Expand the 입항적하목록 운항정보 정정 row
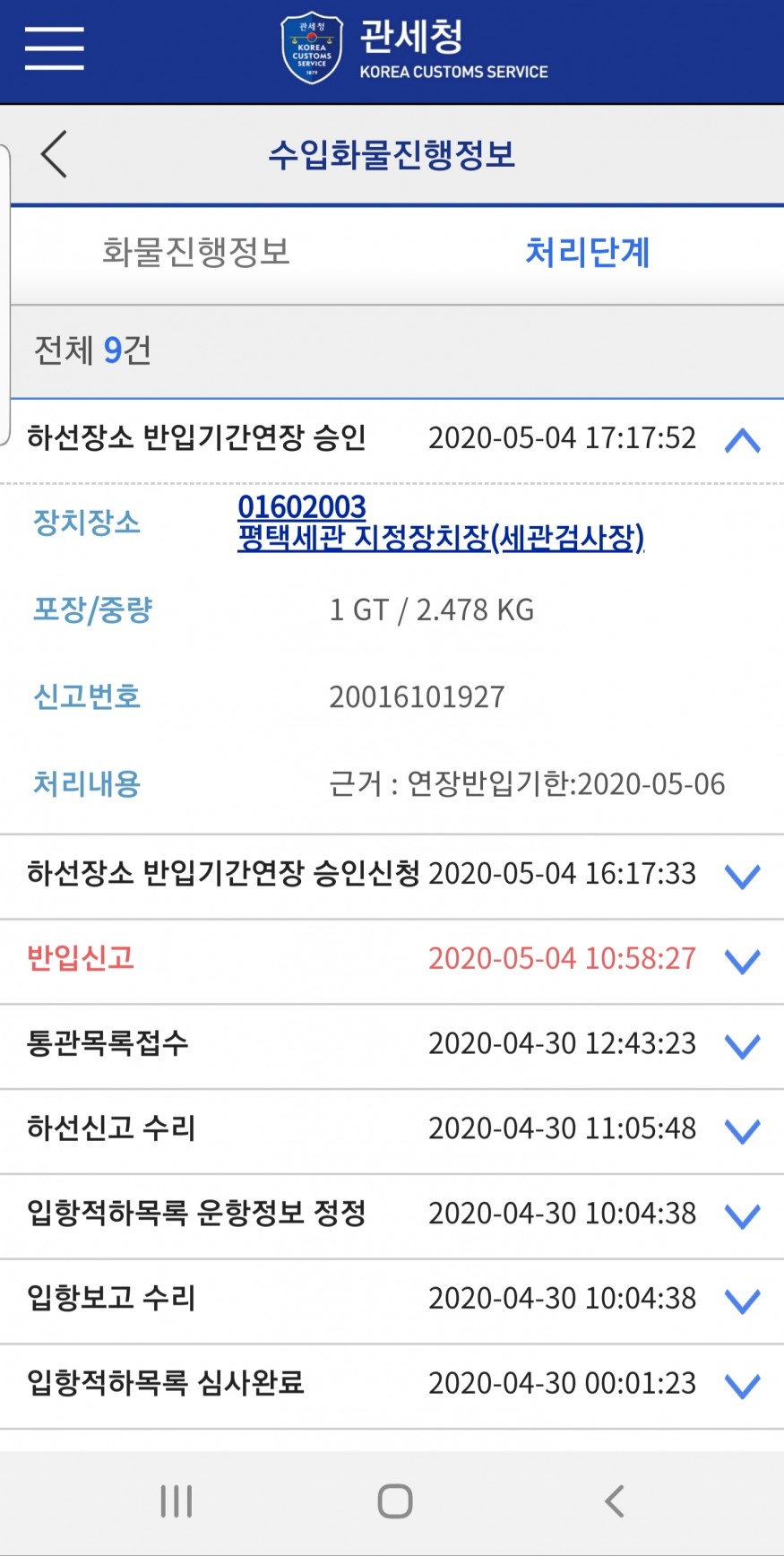 tap(742, 1216)
